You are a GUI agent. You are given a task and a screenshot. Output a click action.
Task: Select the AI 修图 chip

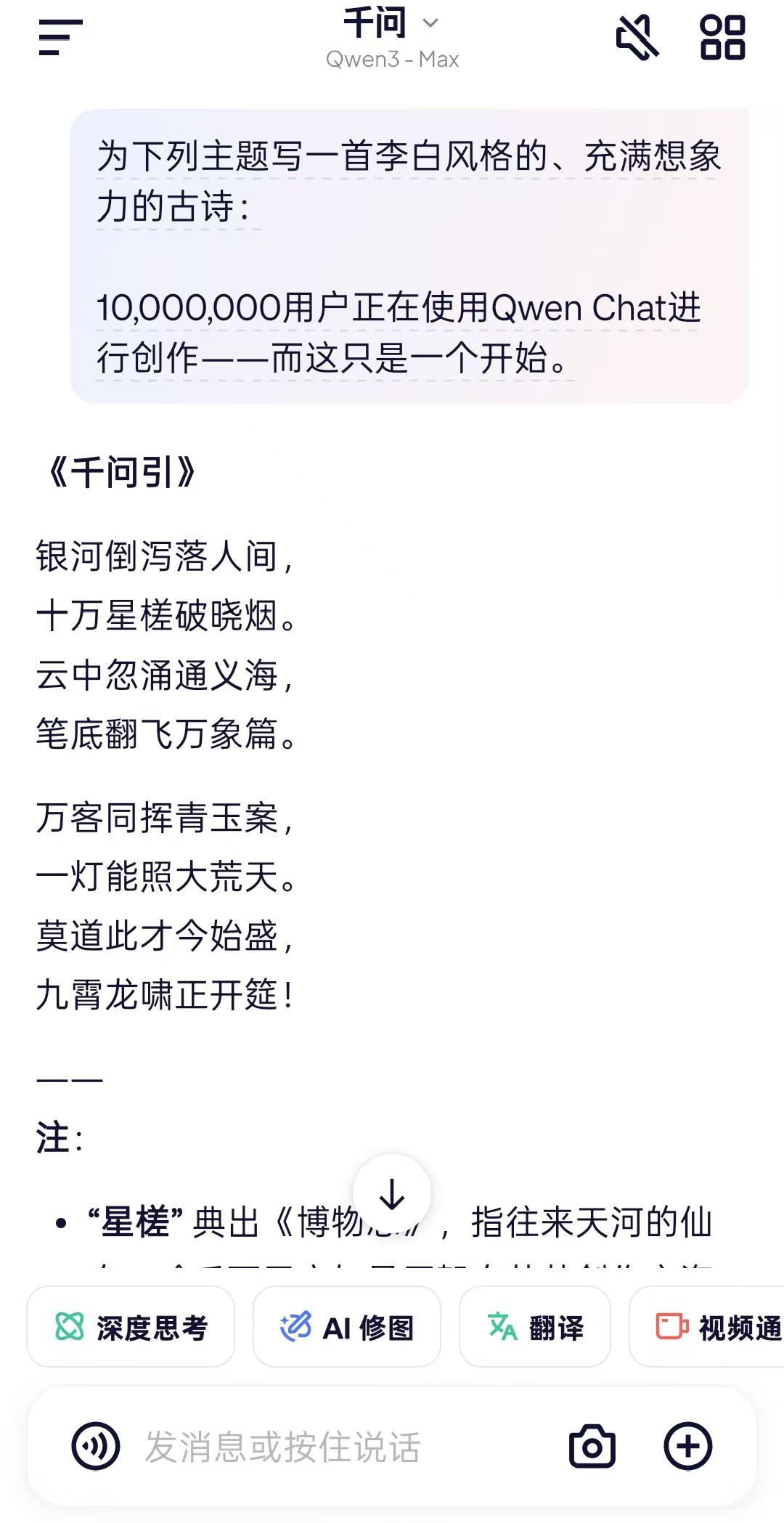coord(347,1328)
